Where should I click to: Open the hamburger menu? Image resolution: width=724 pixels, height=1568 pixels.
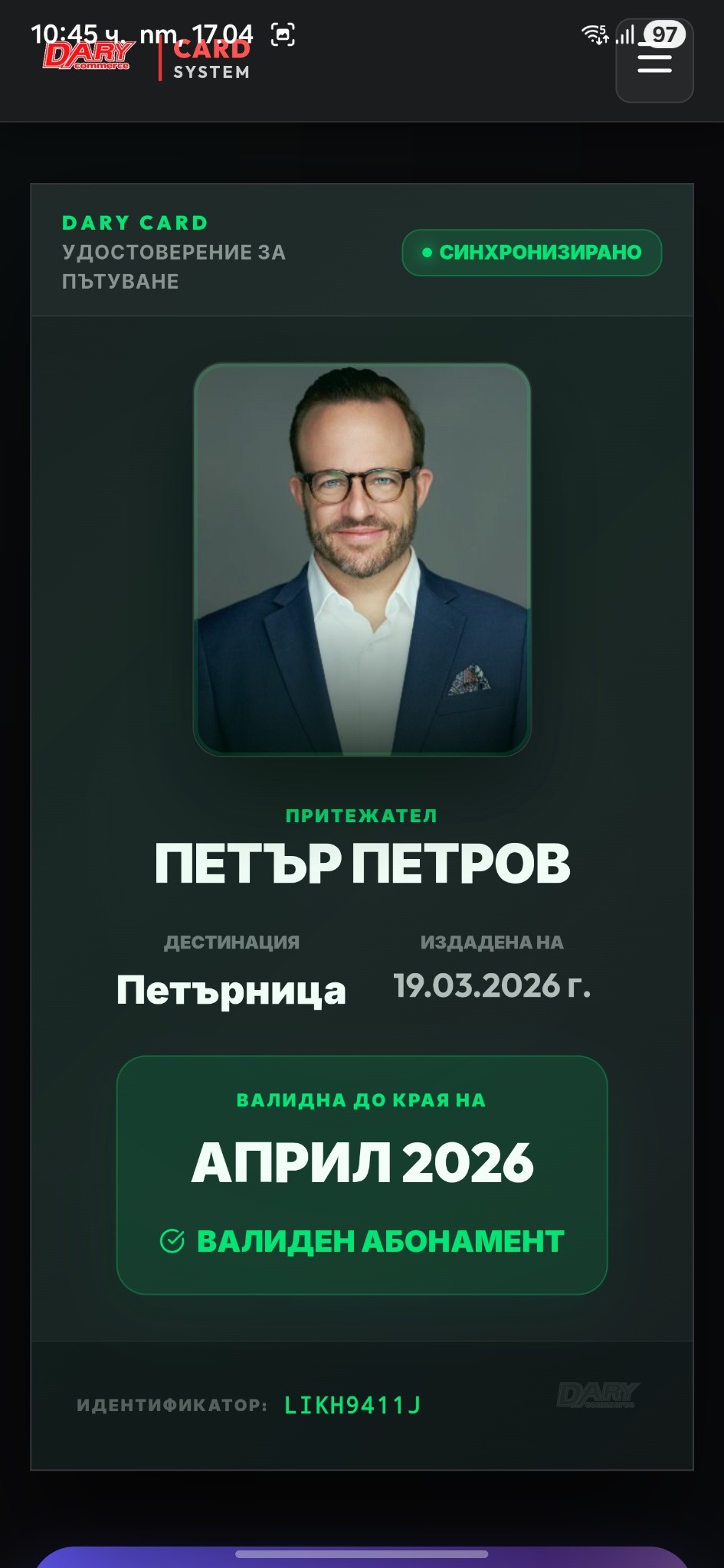coord(654,61)
